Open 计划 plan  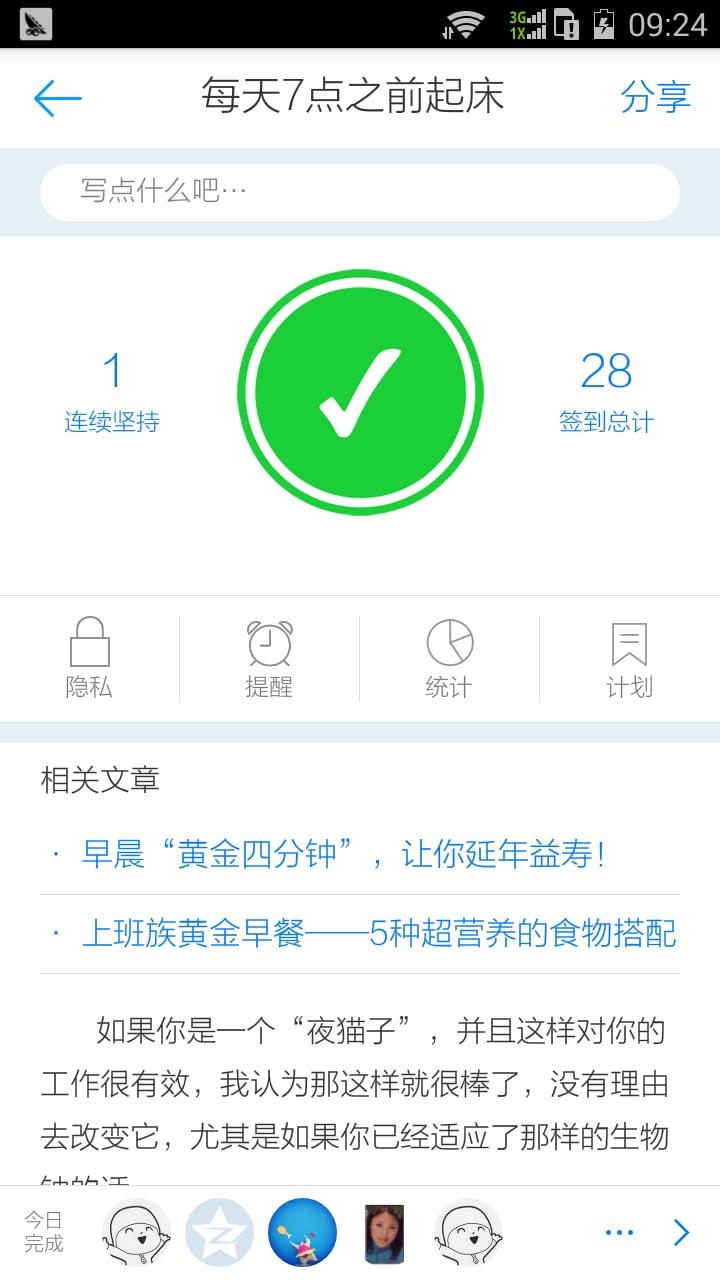tap(629, 658)
